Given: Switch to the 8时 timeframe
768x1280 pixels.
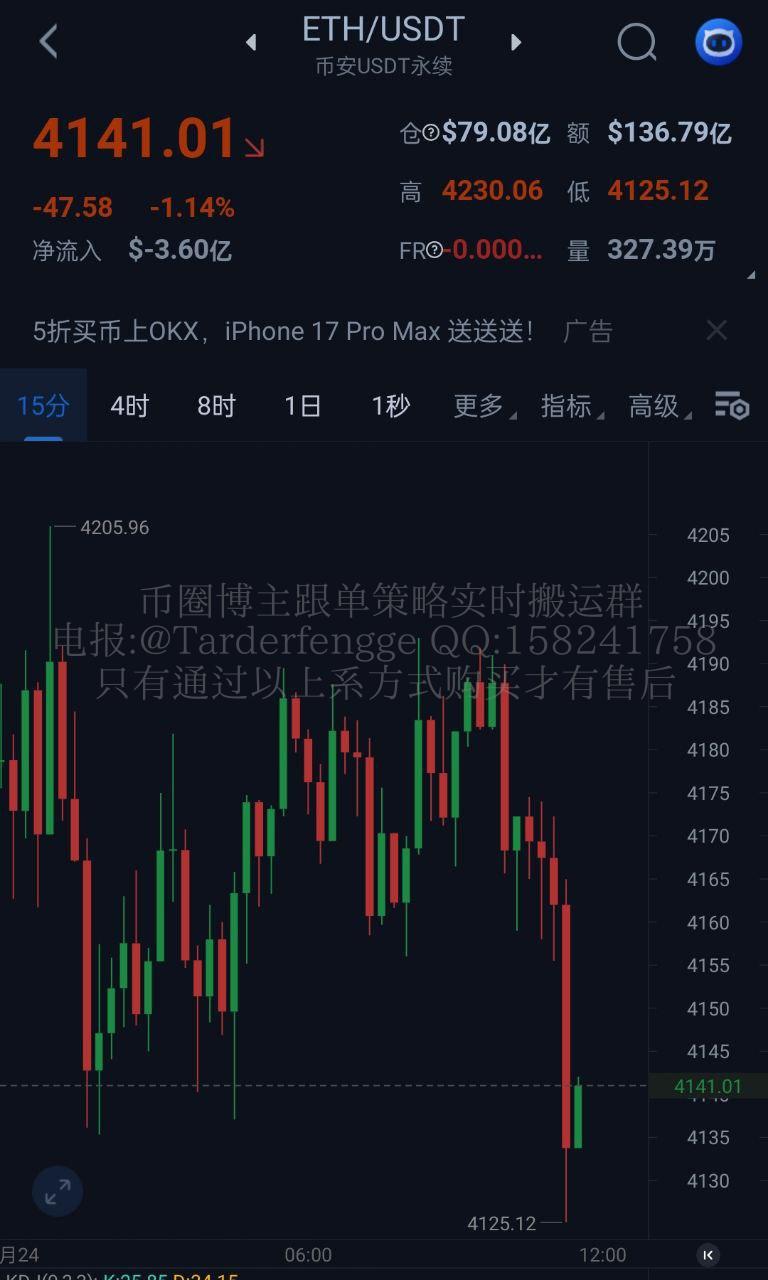Looking at the screenshot, I should coord(216,406).
